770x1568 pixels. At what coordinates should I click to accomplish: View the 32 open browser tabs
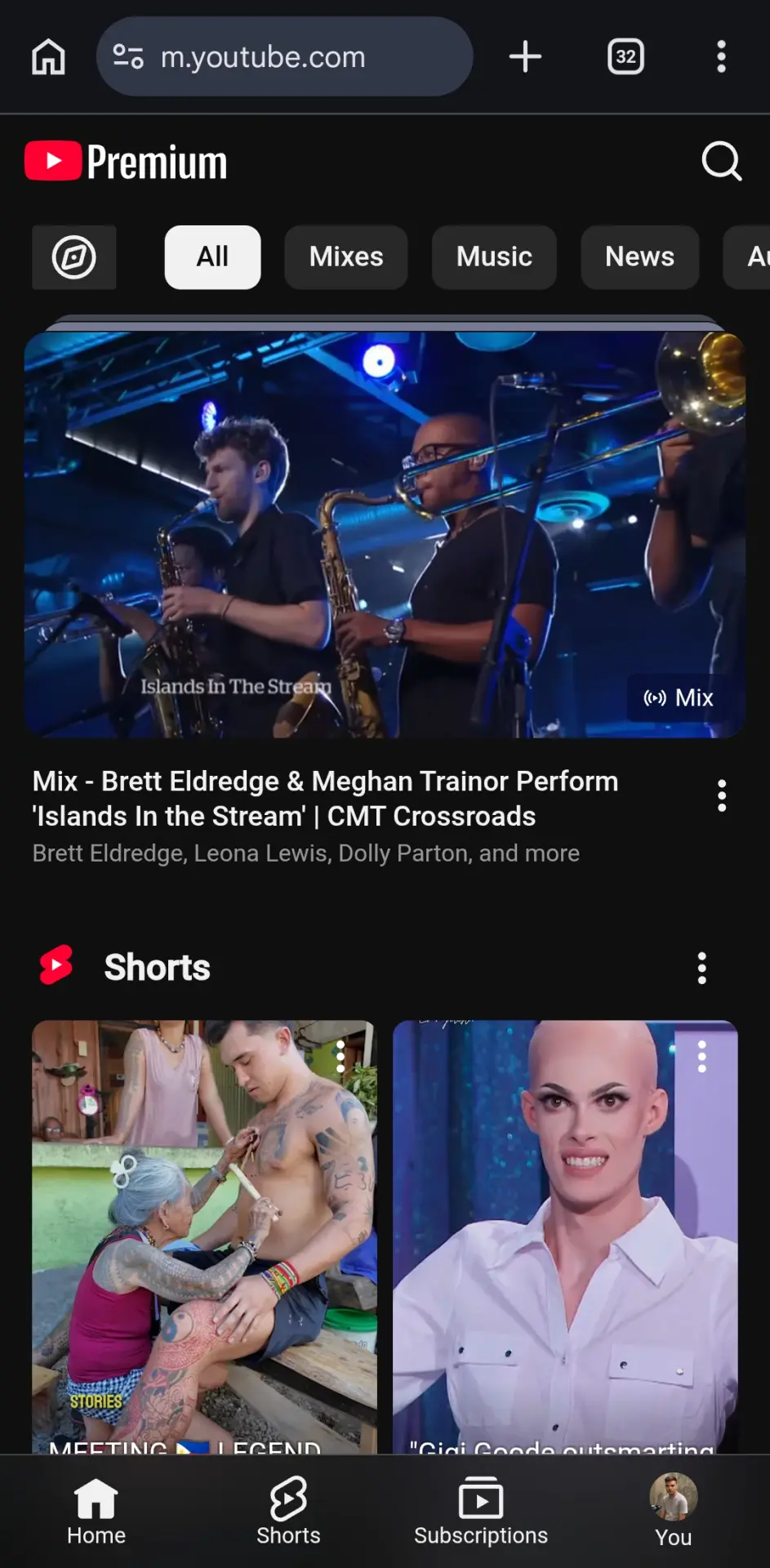[626, 56]
